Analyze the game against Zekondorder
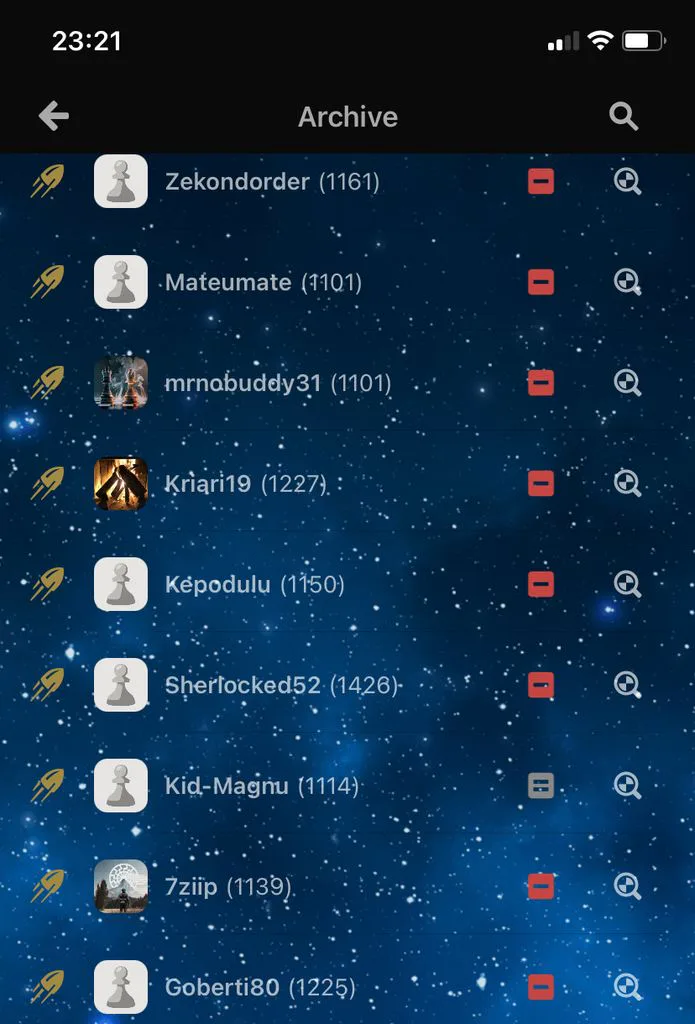Screen dimensions: 695x1024 point(627,181)
